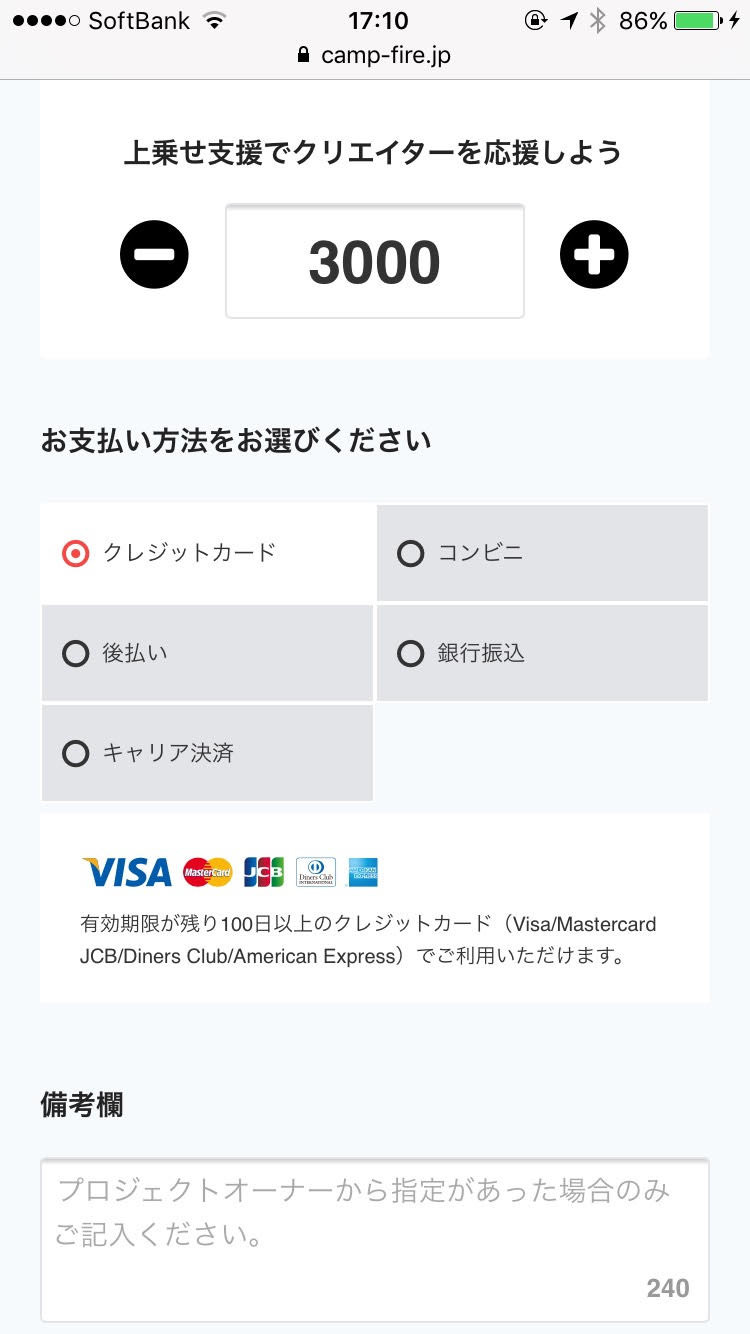The width and height of the screenshot is (750, 1334).
Task: Tap the camp-fire.jp address bar
Action: click(375, 55)
